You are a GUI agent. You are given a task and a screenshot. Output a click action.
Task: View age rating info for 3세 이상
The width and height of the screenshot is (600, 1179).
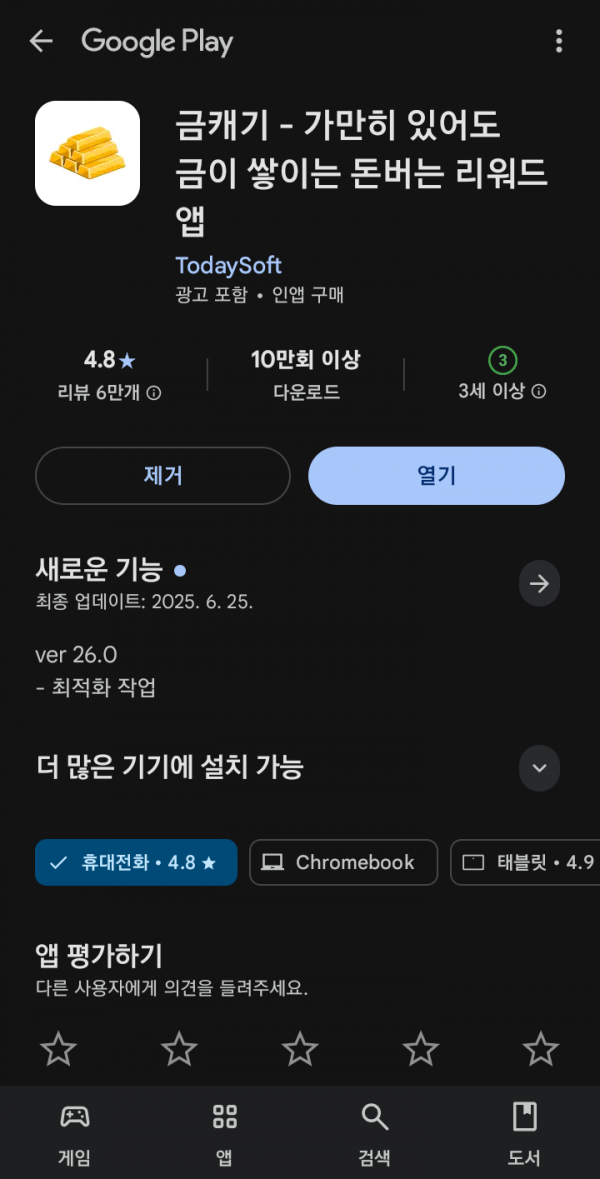538,392
